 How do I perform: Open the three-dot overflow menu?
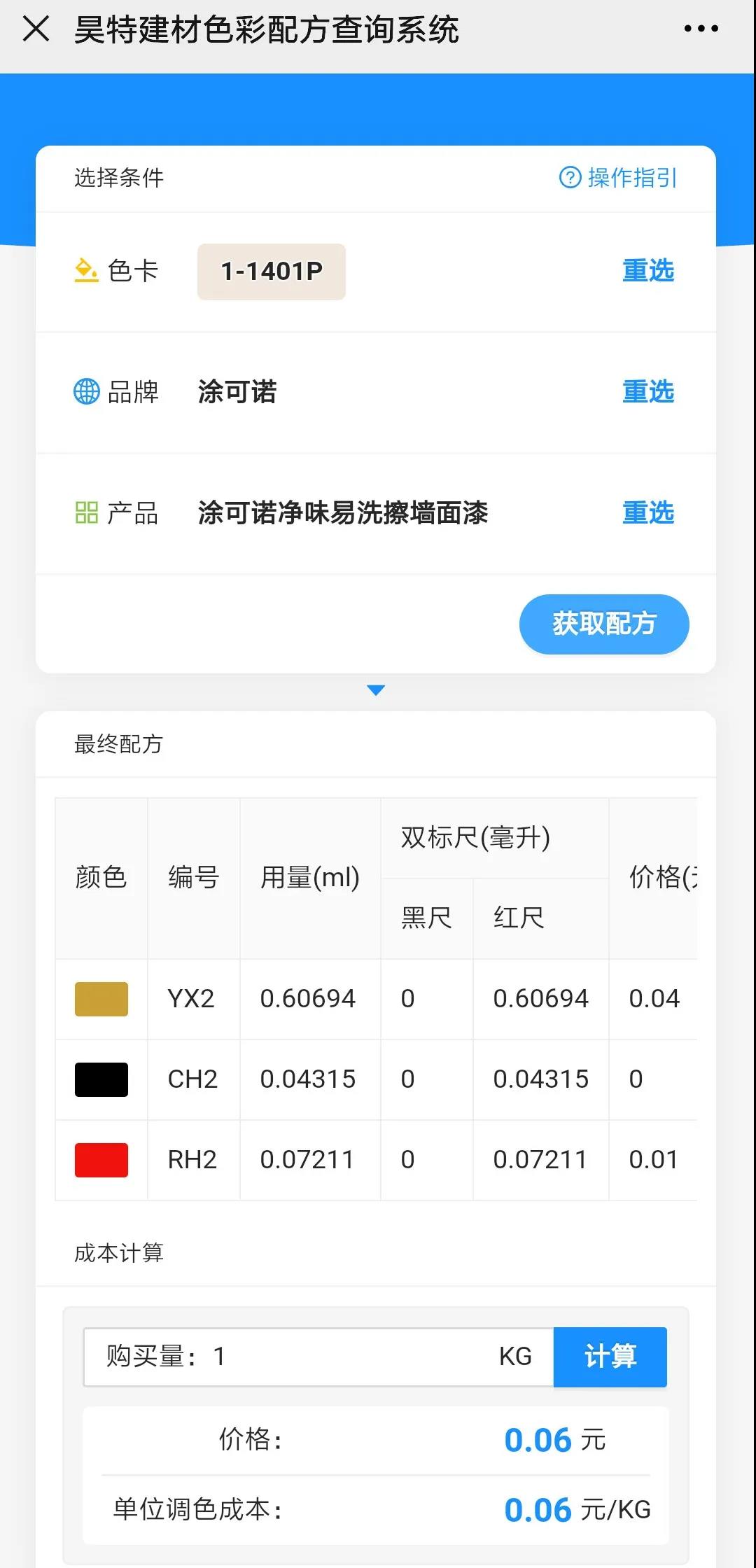point(701,29)
